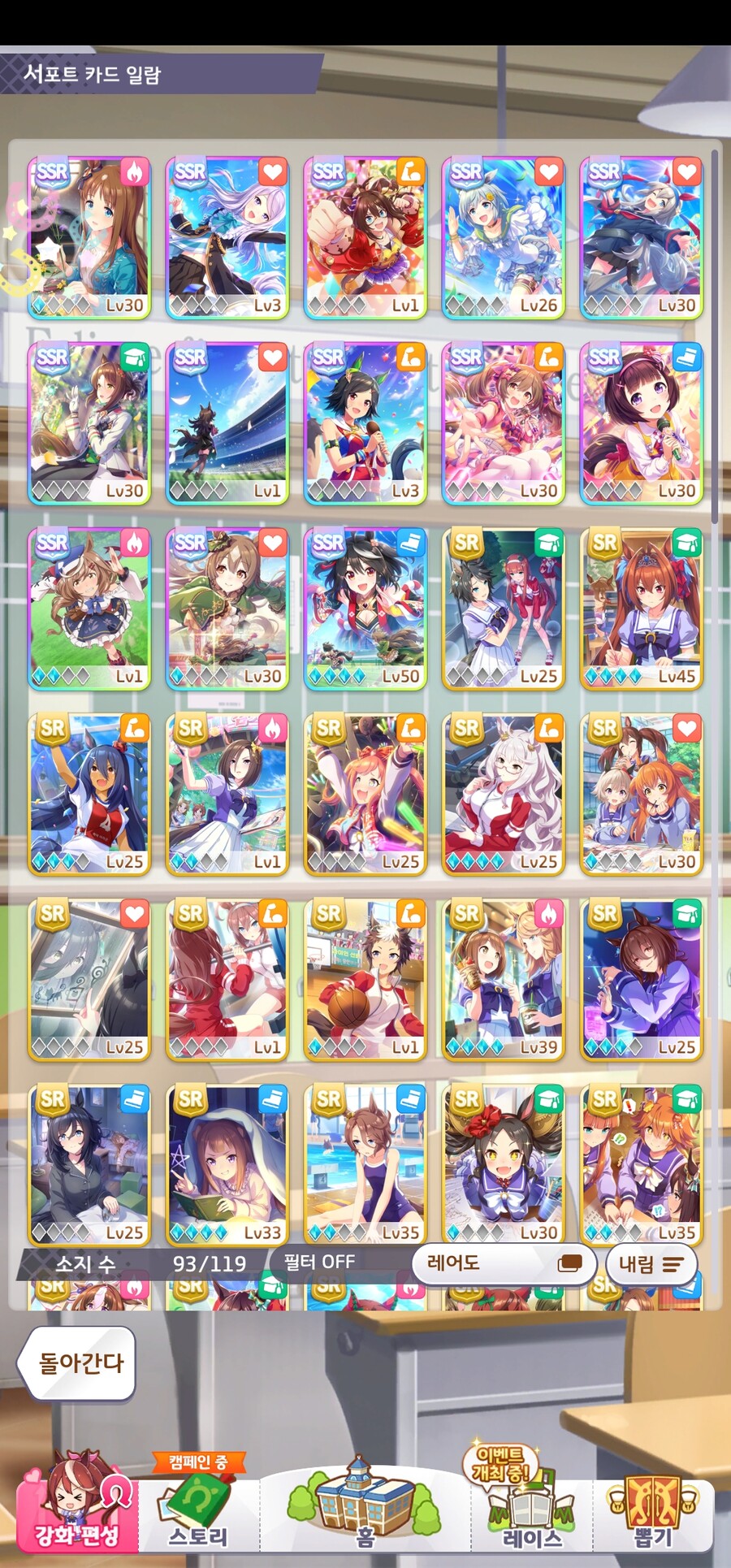This screenshot has width=731, height=1568.
Task: Open the SSR Lv26 support card
Action: 504,237
